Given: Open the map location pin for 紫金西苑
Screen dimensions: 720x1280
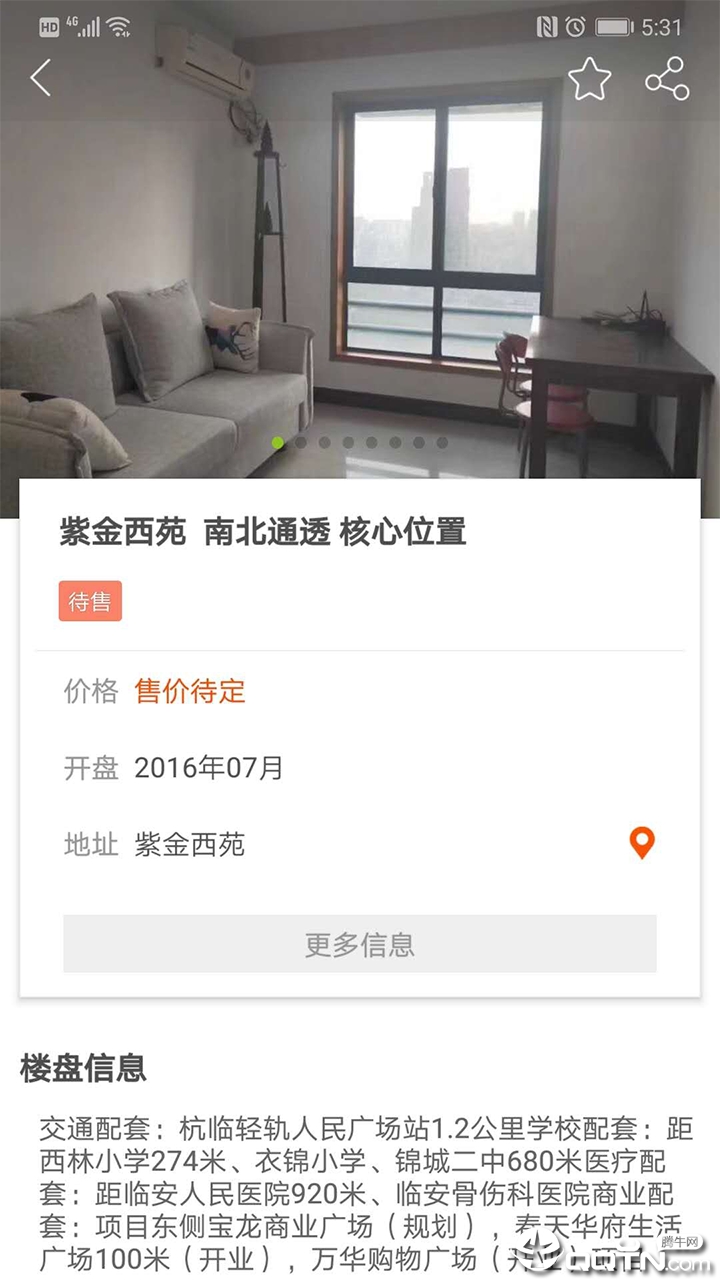Looking at the screenshot, I should (641, 843).
